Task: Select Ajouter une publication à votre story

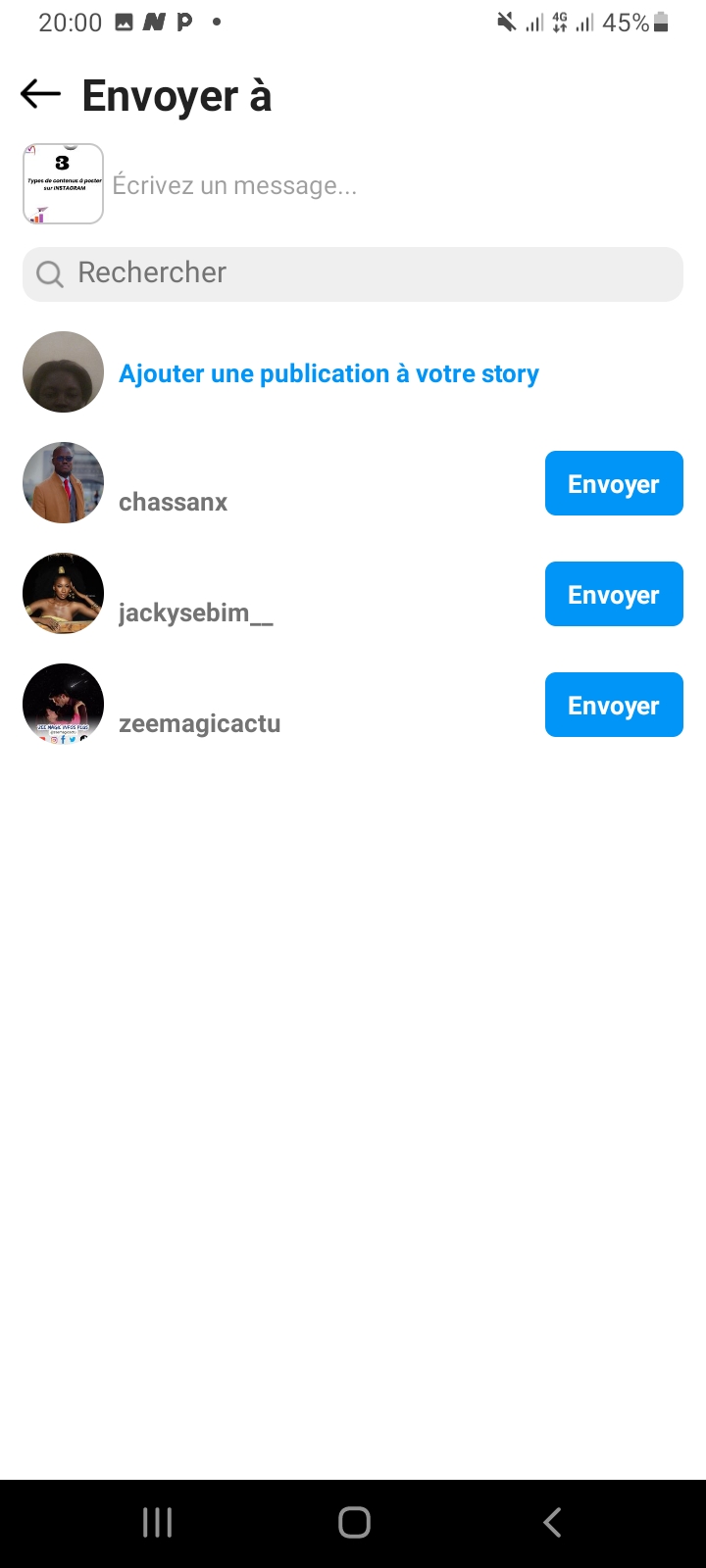Action: [328, 373]
